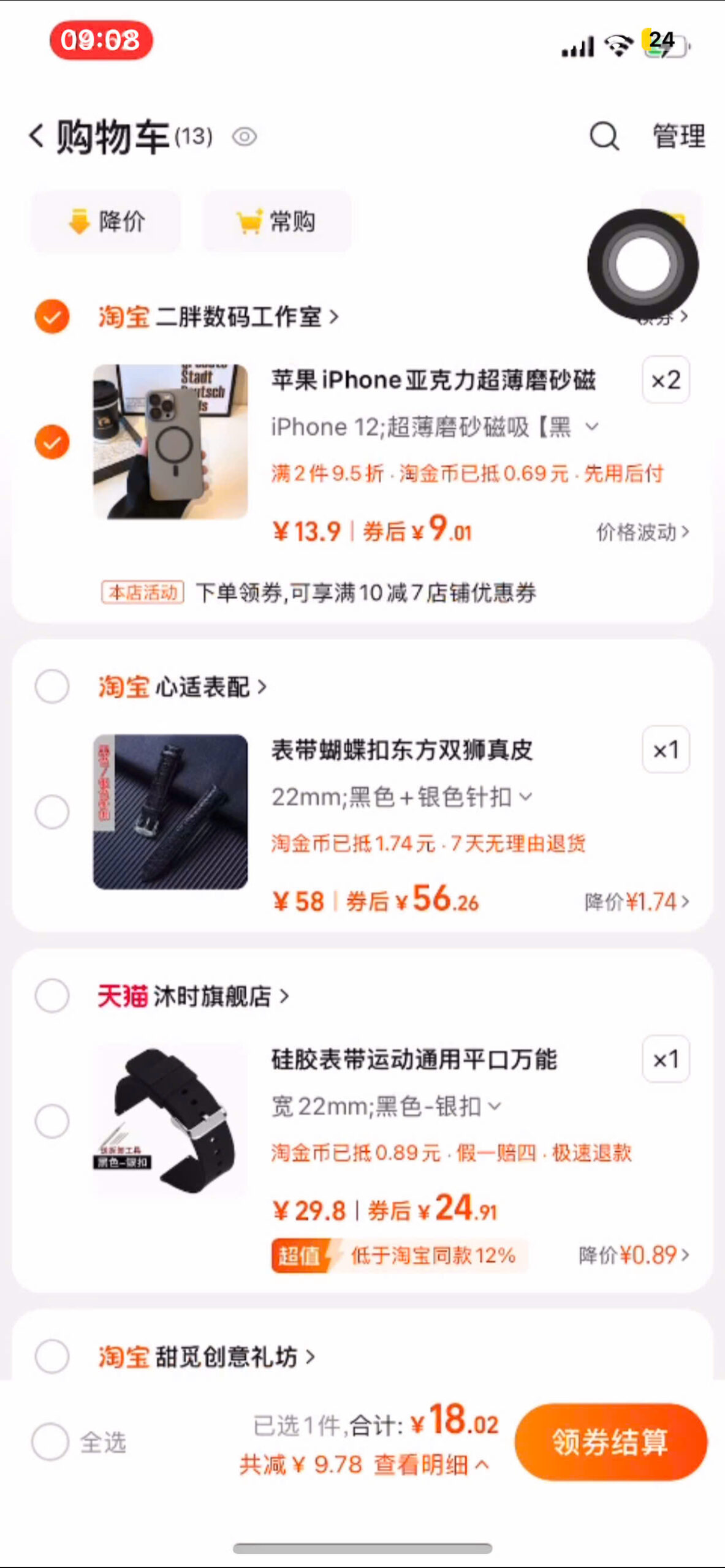725x1568 pixels.
Task: Tap 领券结算 to checkout
Action: [610, 1441]
